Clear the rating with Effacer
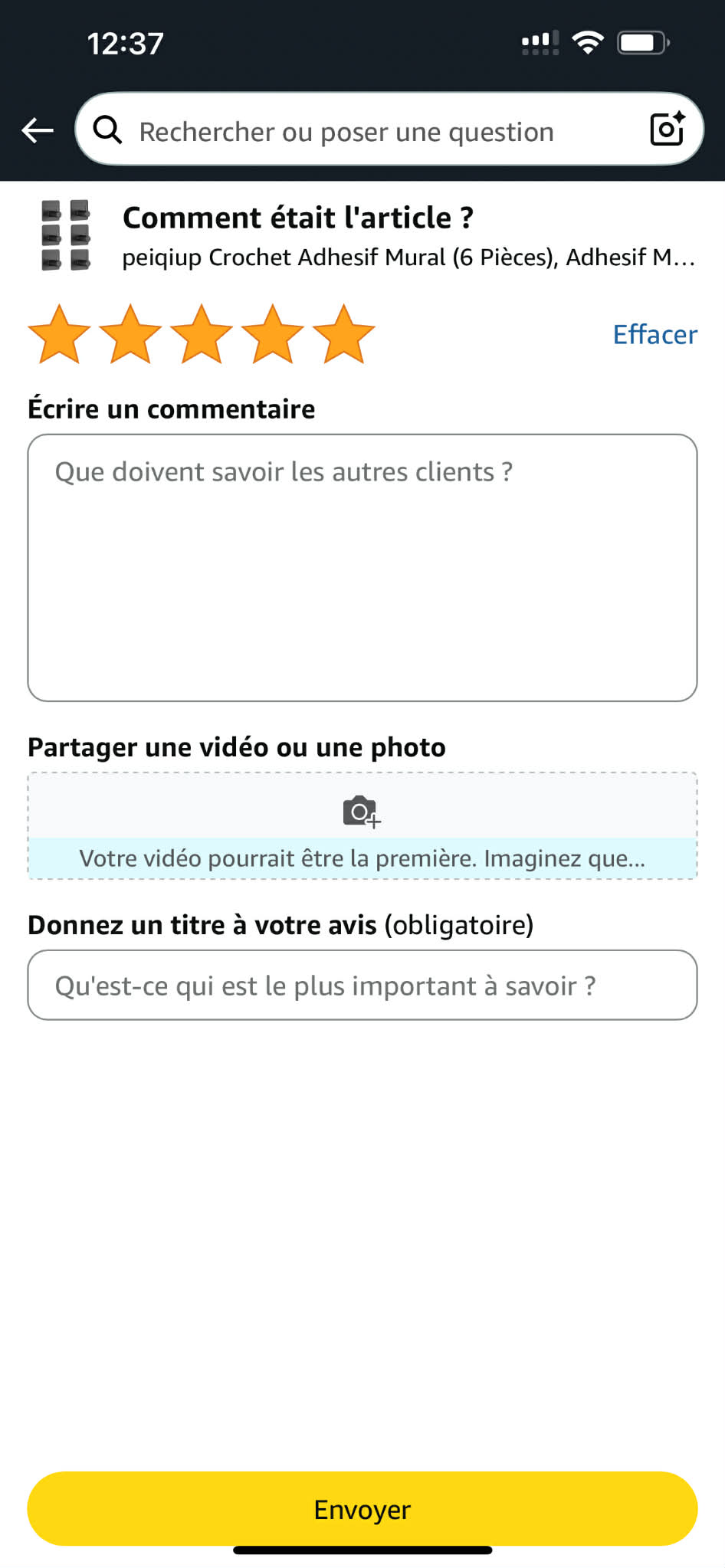 tap(654, 334)
